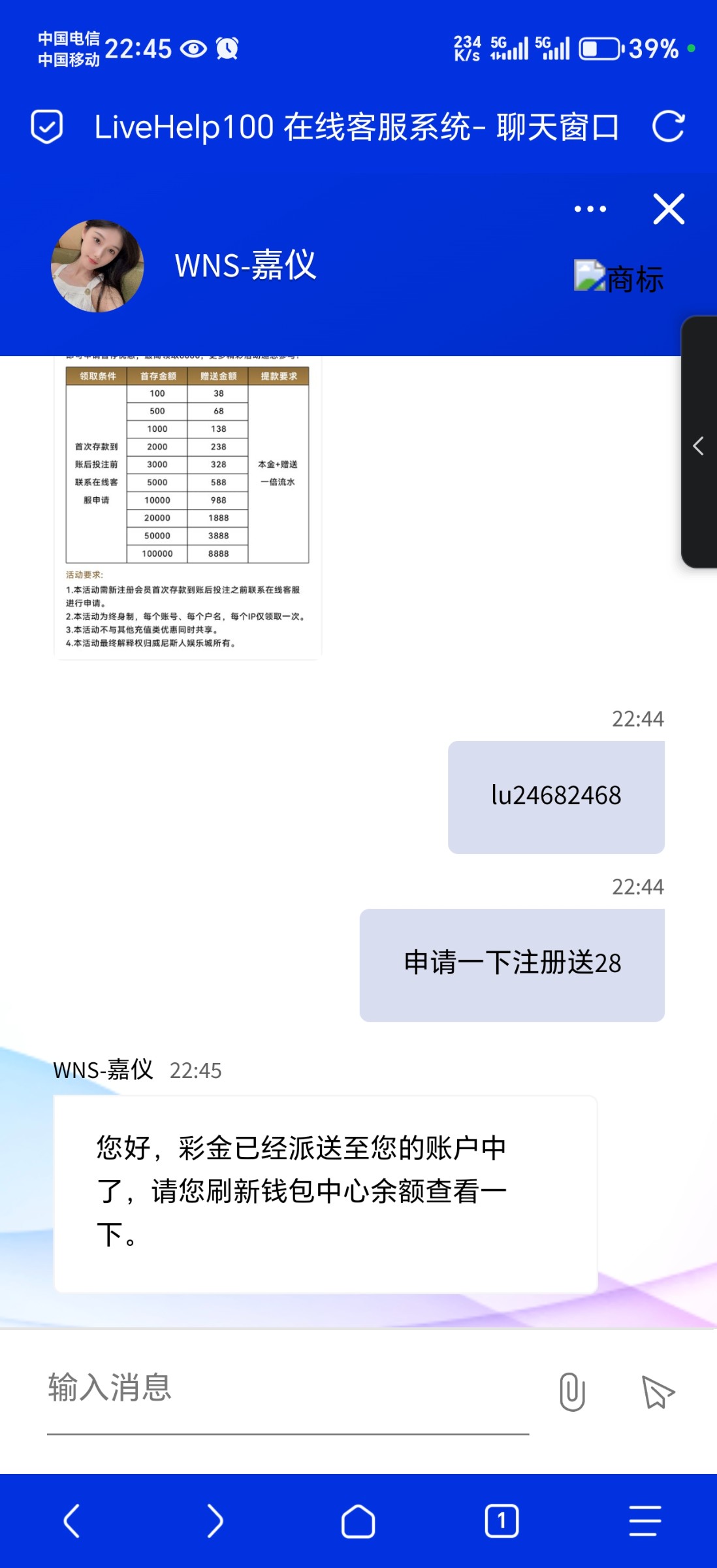Image resolution: width=717 pixels, height=1568 pixels.
Task: Expand the side panel arrow handle
Action: [699, 446]
